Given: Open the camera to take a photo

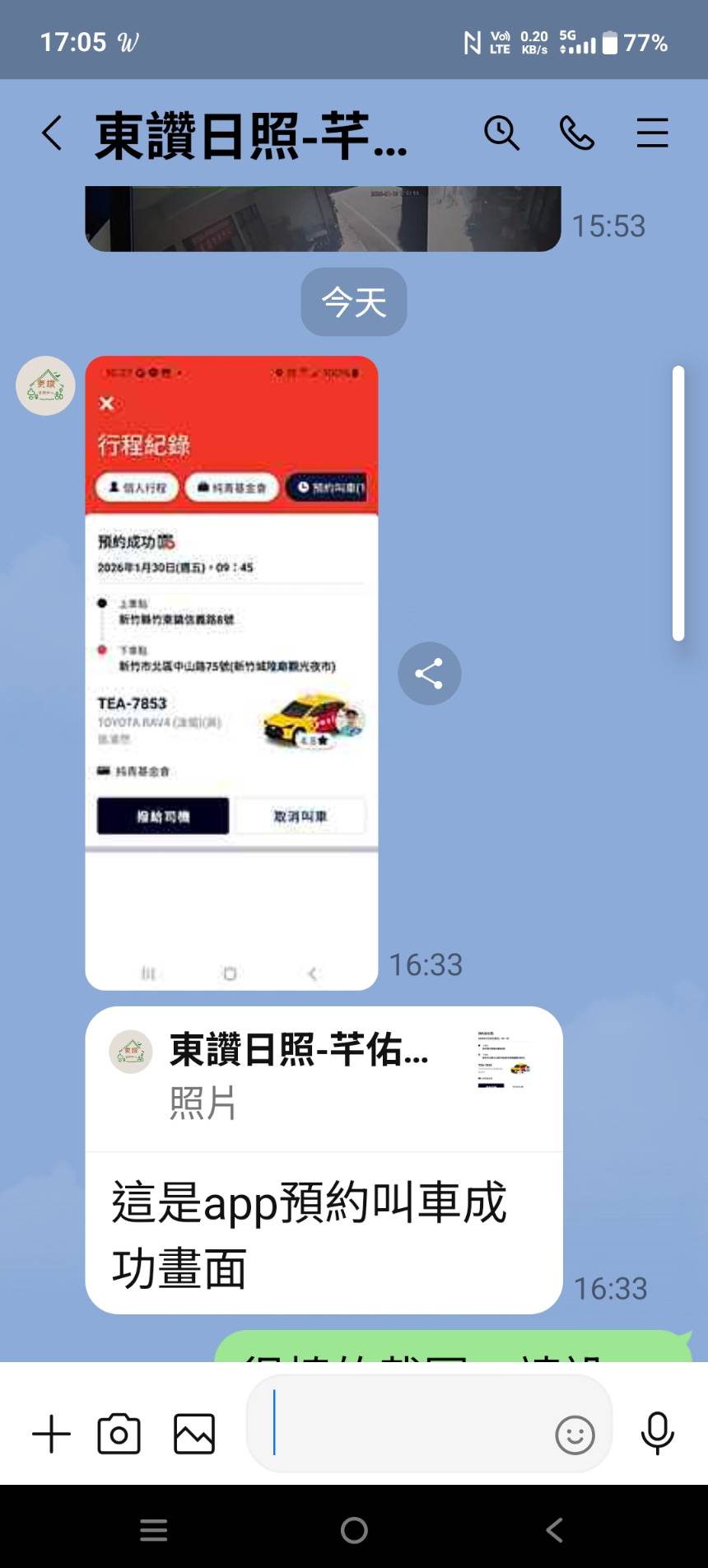Looking at the screenshot, I should pyautogui.click(x=119, y=1433).
